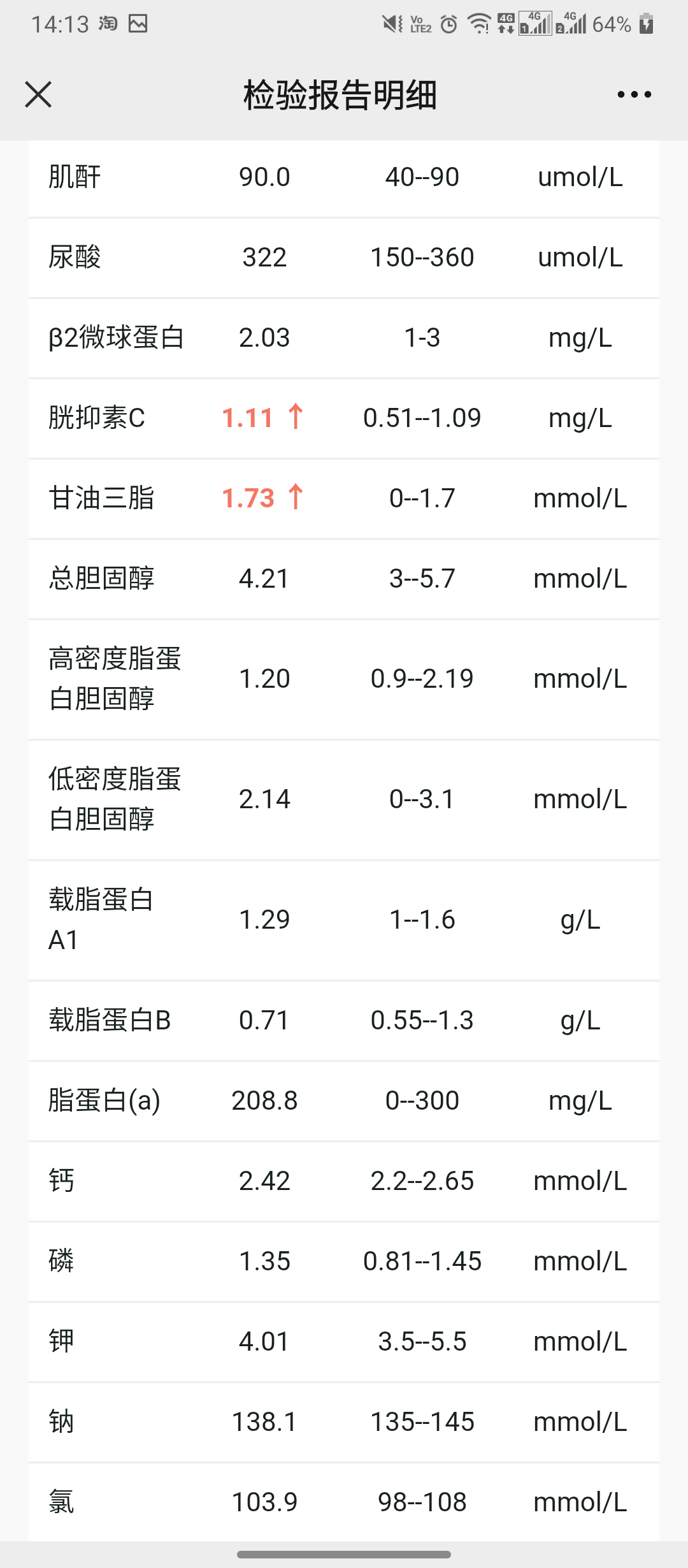The image size is (688, 1568).
Task: Tap the WiFi signal icon
Action: click(479, 24)
